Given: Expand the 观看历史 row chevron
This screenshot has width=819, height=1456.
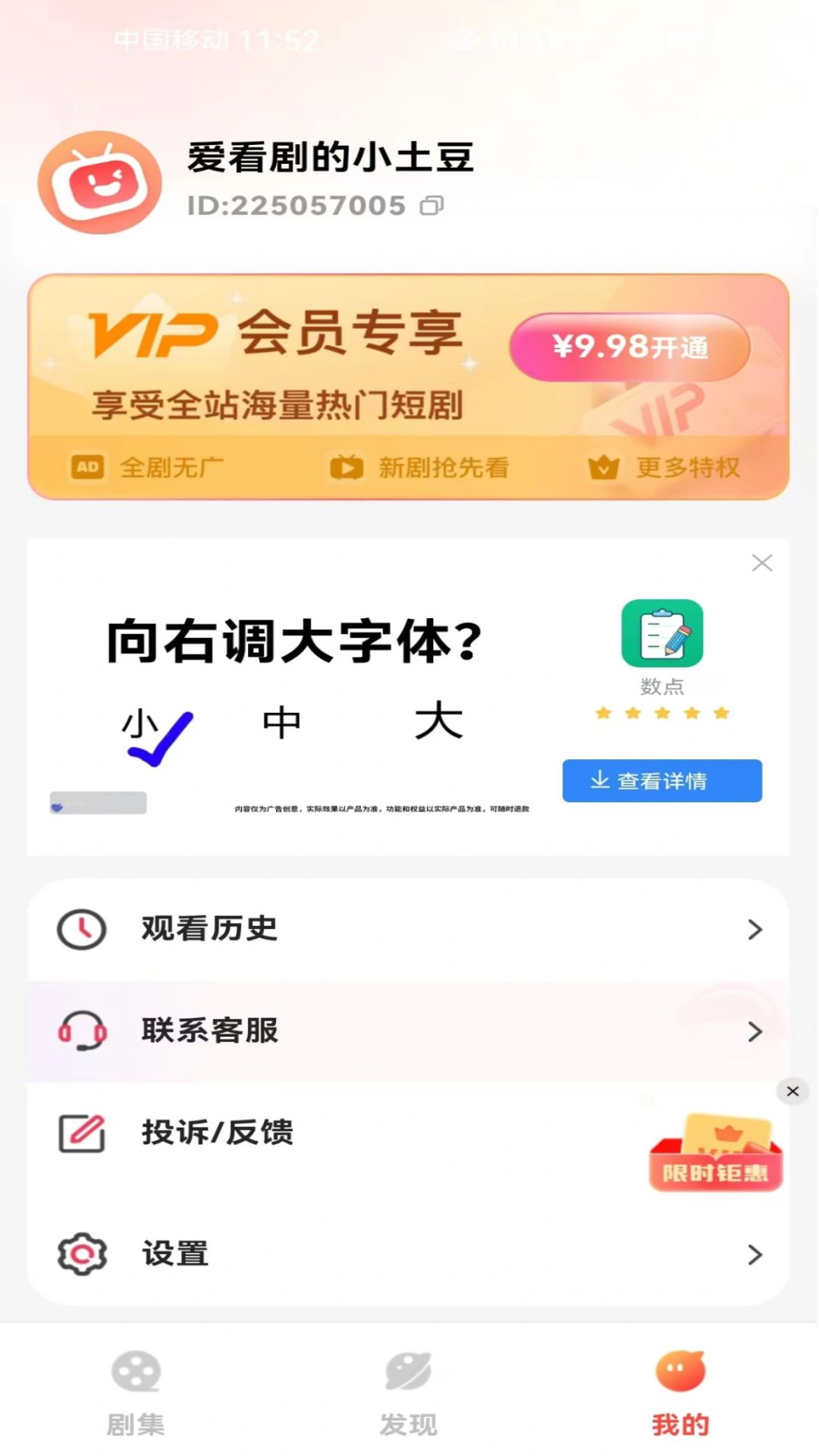Looking at the screenshot, I should [x=754, y=928].
